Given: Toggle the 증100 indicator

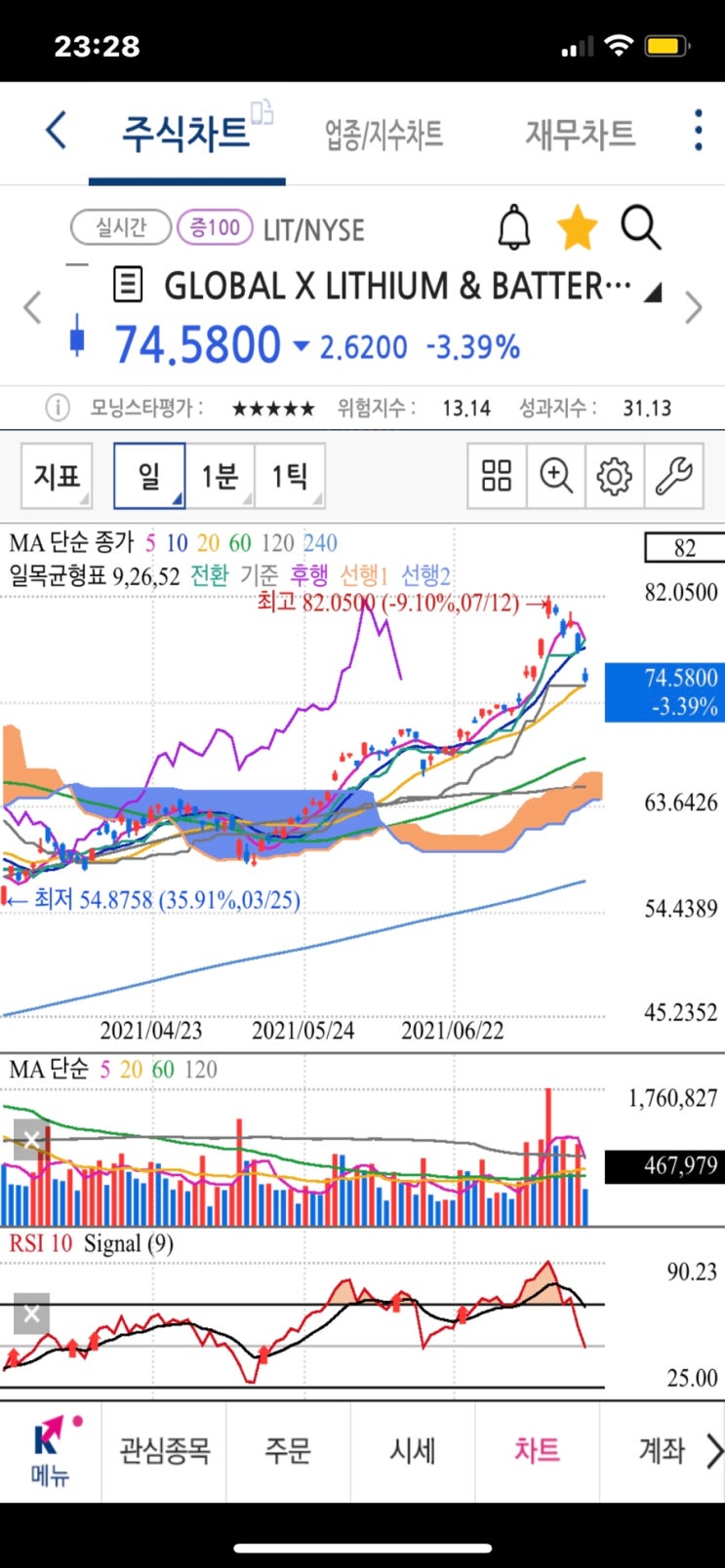Looking at the screenshot, I should click(x=215, y=227).
